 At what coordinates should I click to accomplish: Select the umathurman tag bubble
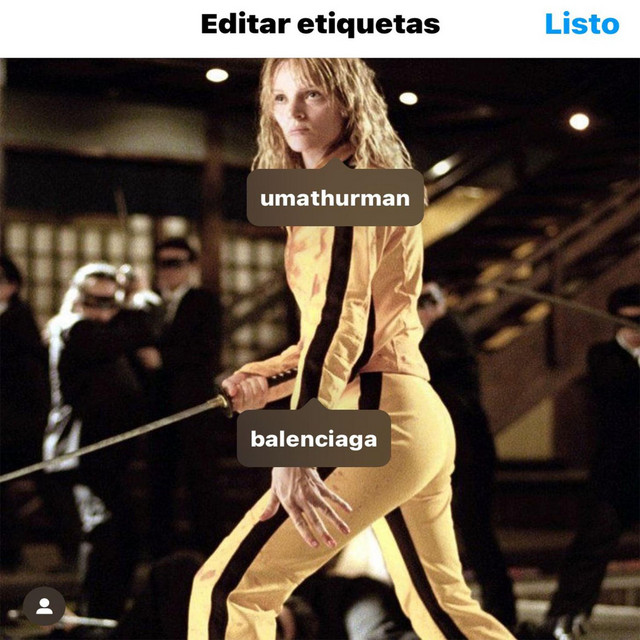(x=335, y=198)
